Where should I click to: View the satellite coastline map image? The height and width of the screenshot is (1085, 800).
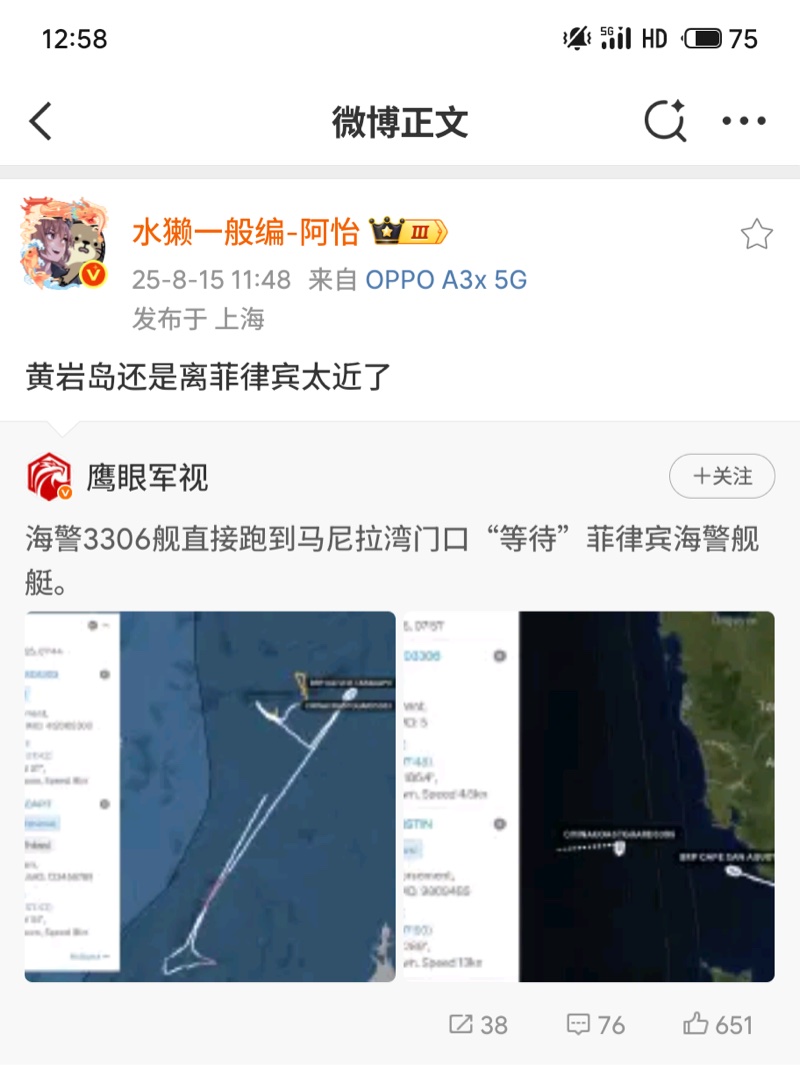(x=587, y=796)
